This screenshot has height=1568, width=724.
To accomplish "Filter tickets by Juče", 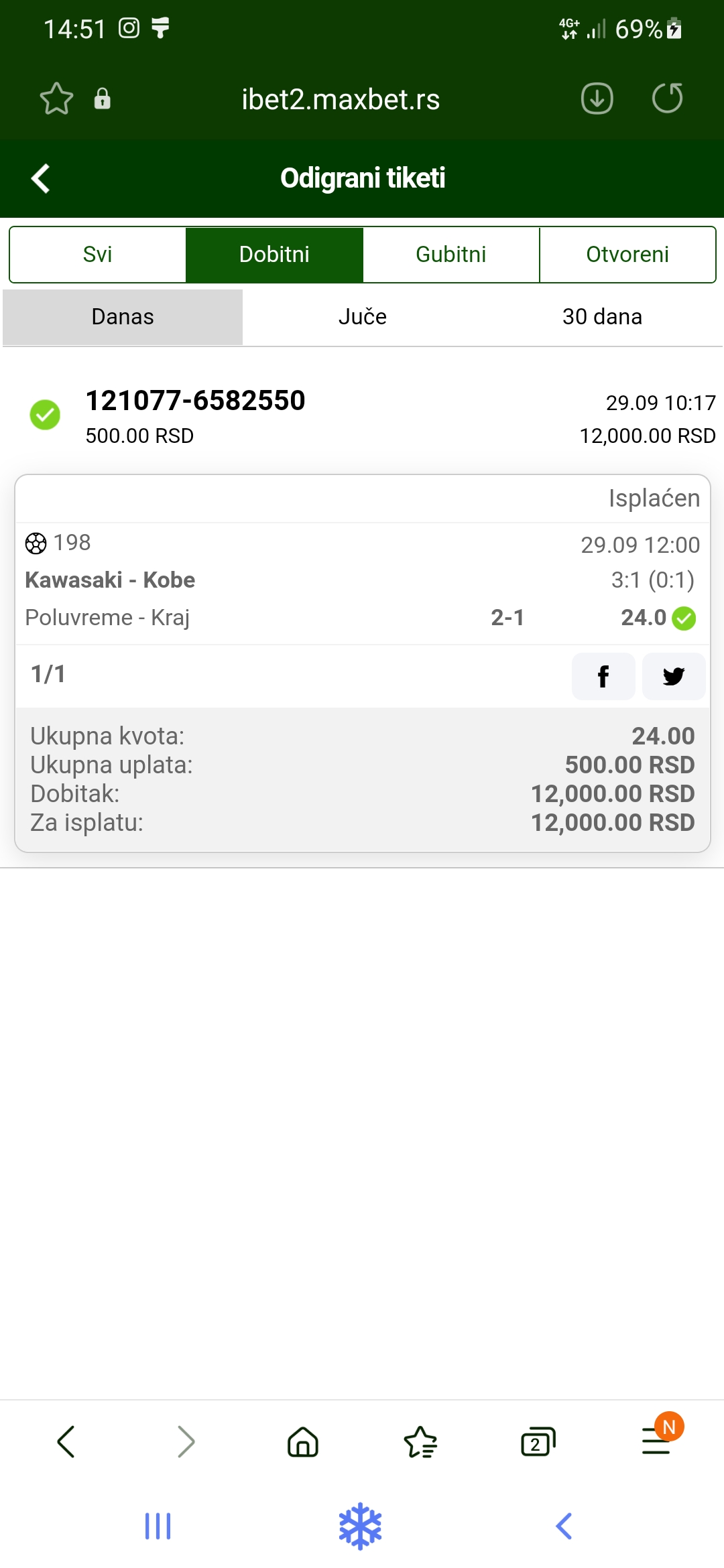I will pos(362,317).
